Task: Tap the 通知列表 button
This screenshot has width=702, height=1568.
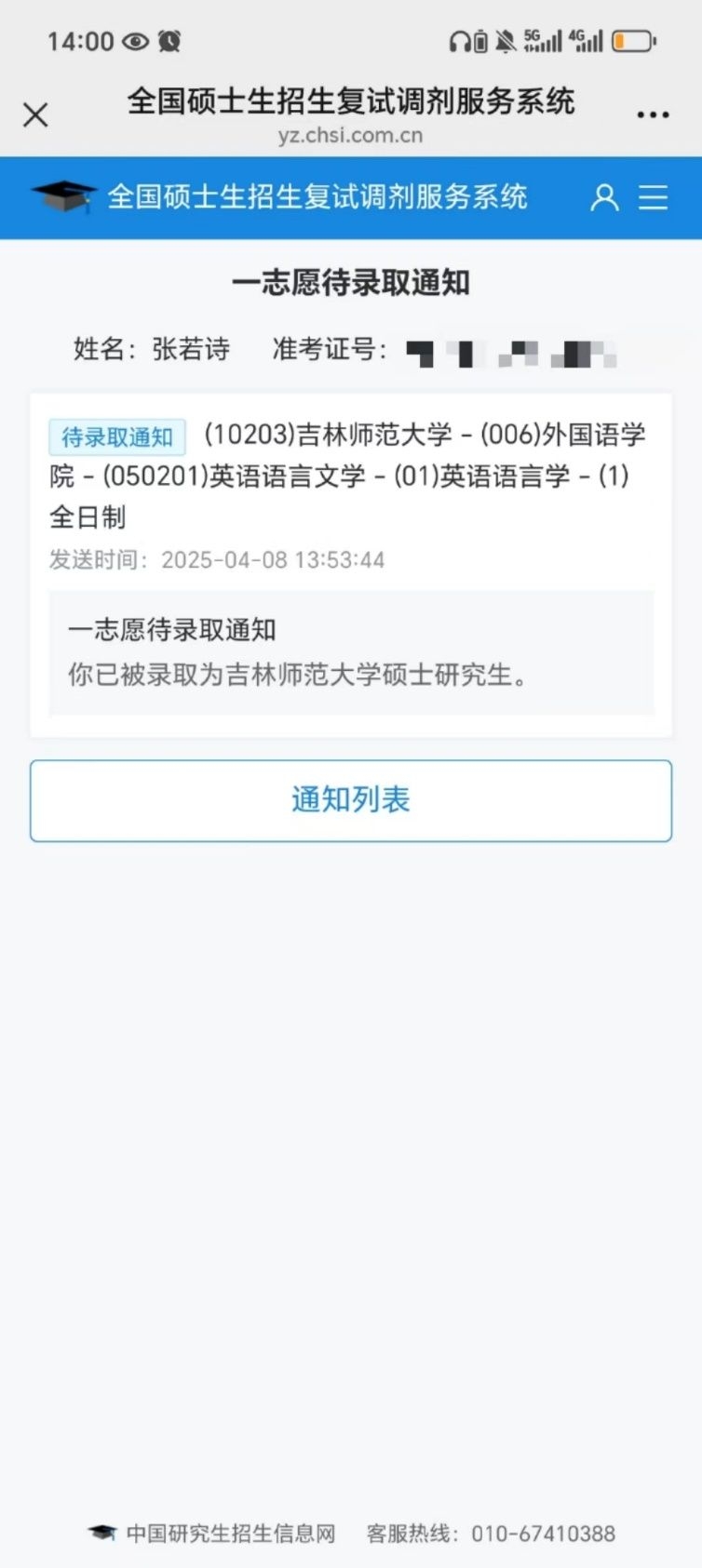Action: (351, 800)
